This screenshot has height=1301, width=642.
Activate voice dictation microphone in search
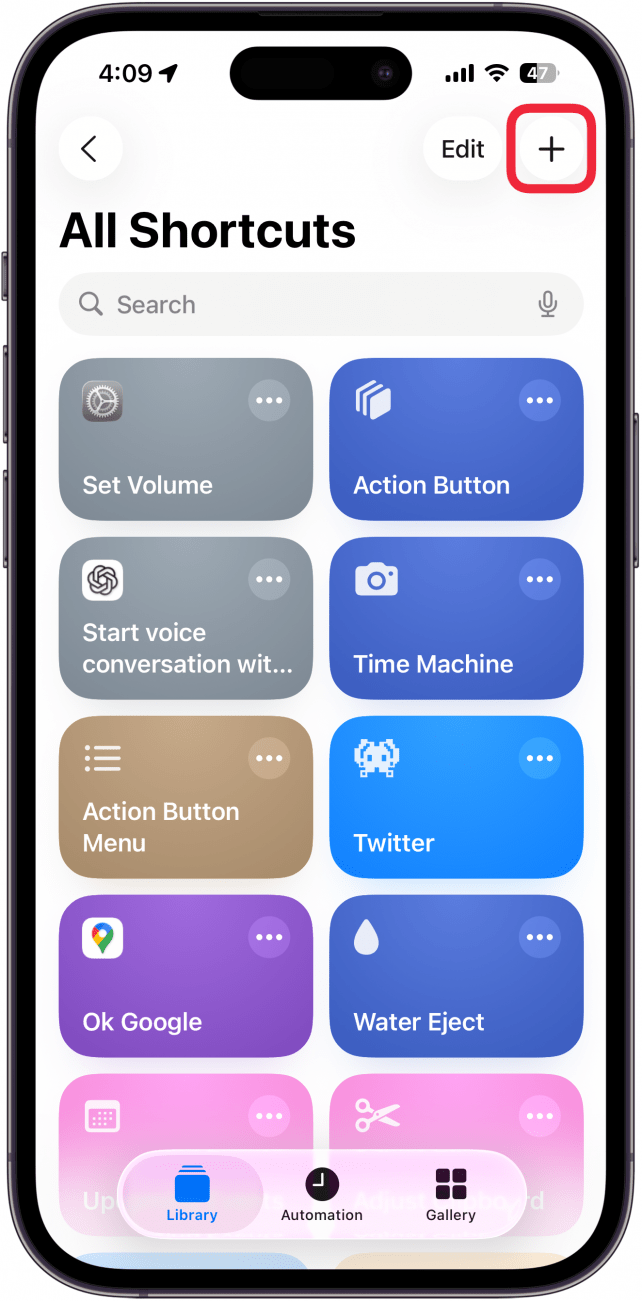(x=547, y=304)
